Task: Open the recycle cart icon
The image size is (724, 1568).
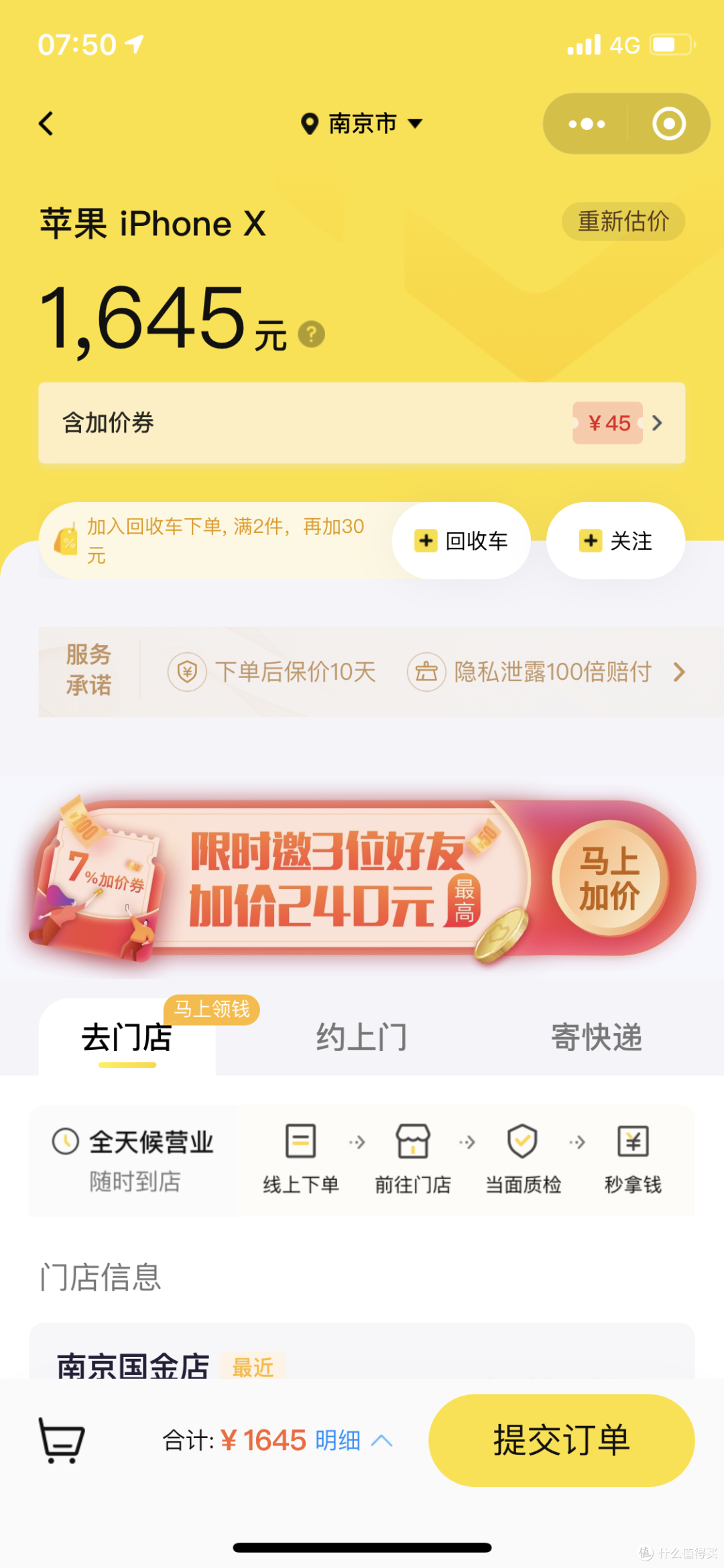Action: 62,1441
